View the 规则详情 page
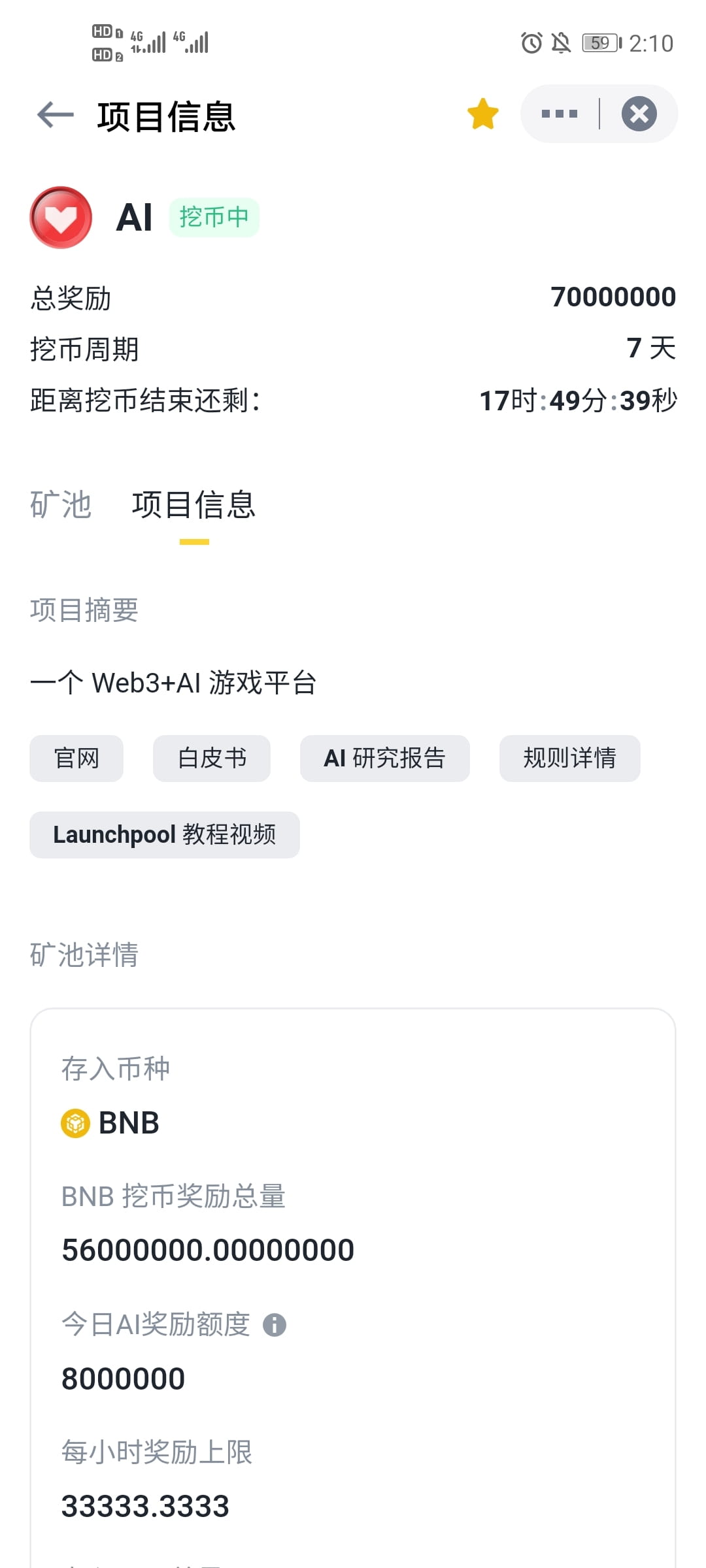Viewport: 706px width, 1568px height. point(569,758)
